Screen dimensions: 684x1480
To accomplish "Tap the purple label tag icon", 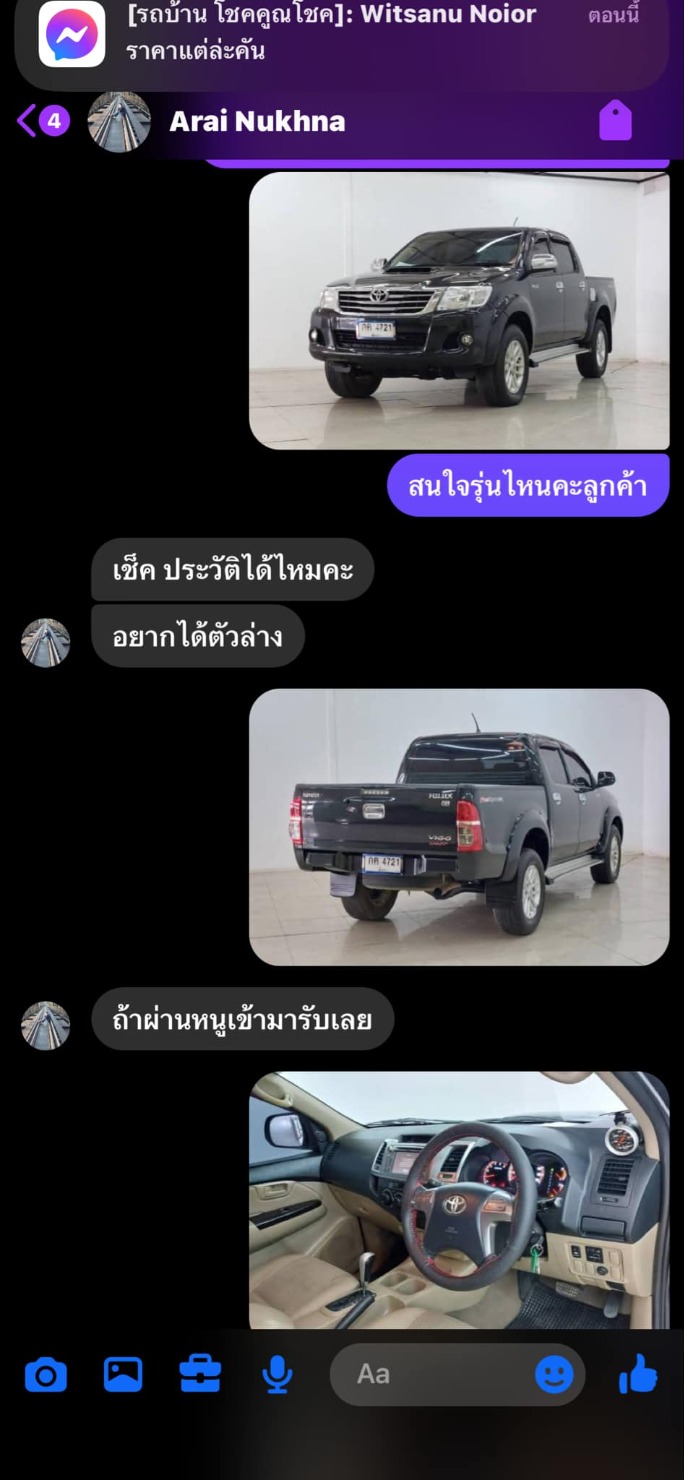I will (x=615, y=121).
